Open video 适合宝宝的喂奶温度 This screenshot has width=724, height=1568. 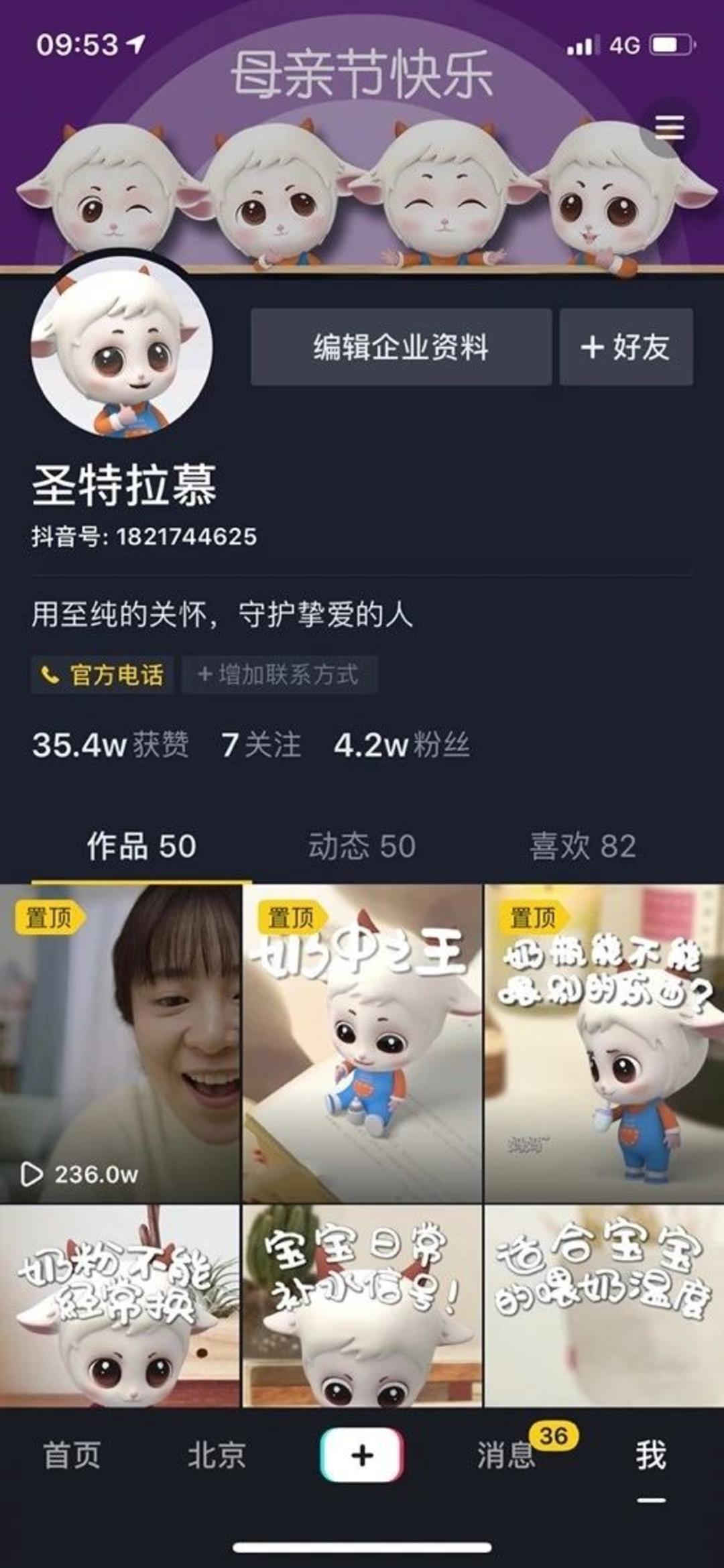(x=603, y=1305)
